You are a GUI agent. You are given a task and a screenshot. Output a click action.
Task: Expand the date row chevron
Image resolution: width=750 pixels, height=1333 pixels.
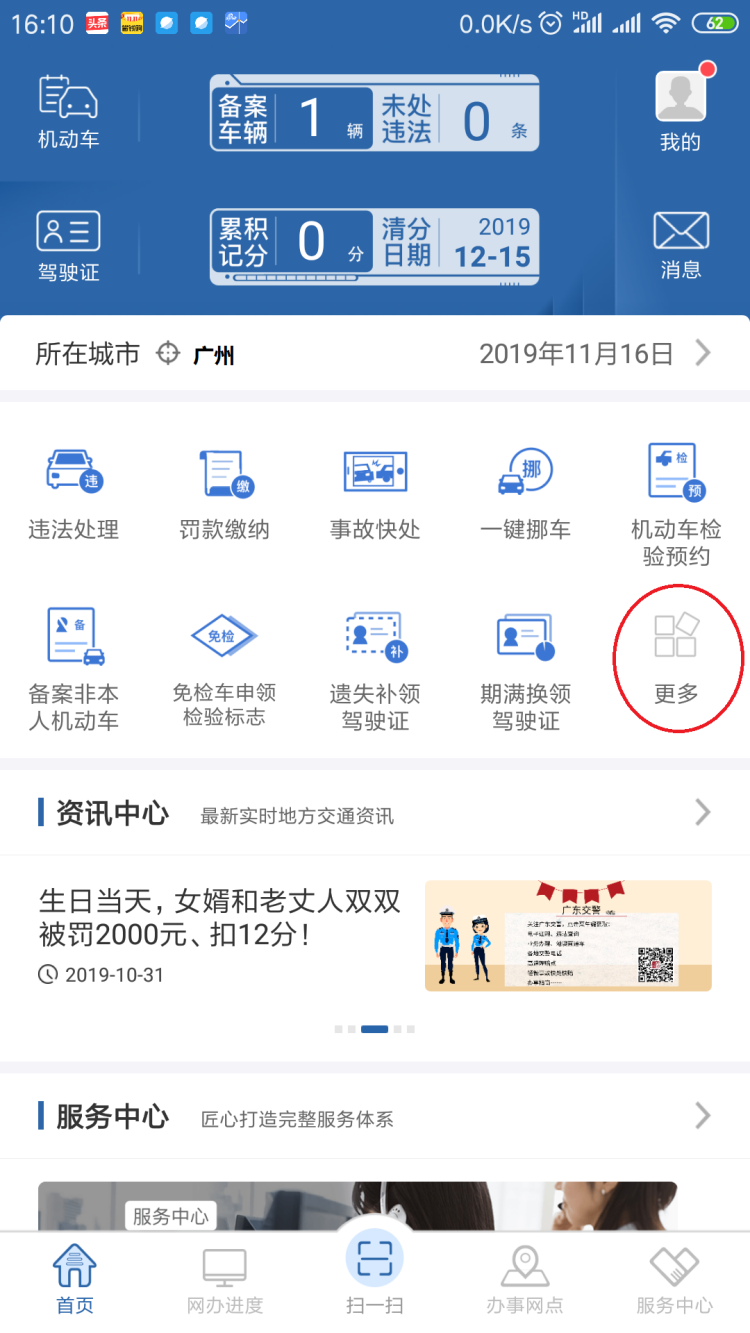703,354
